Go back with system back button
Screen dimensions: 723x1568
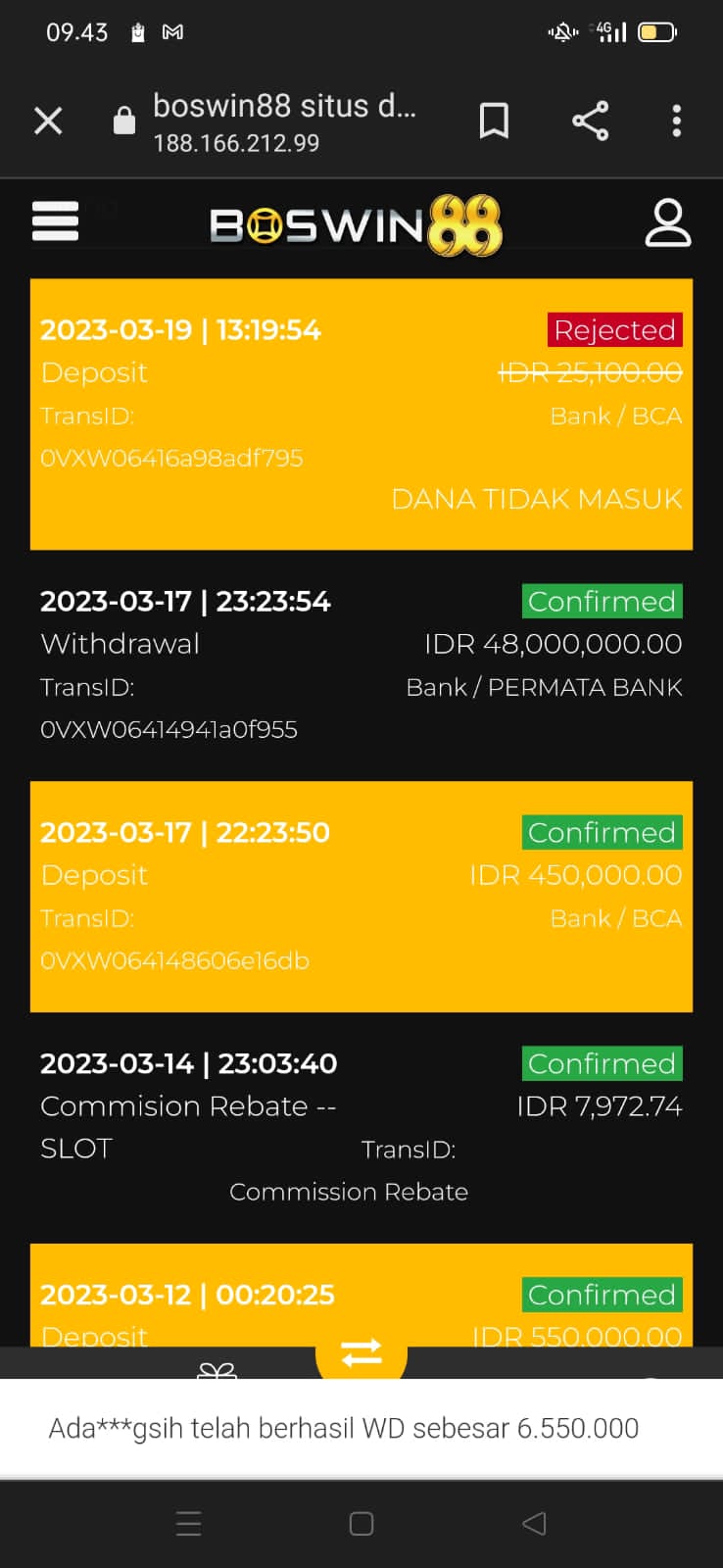534,1524
